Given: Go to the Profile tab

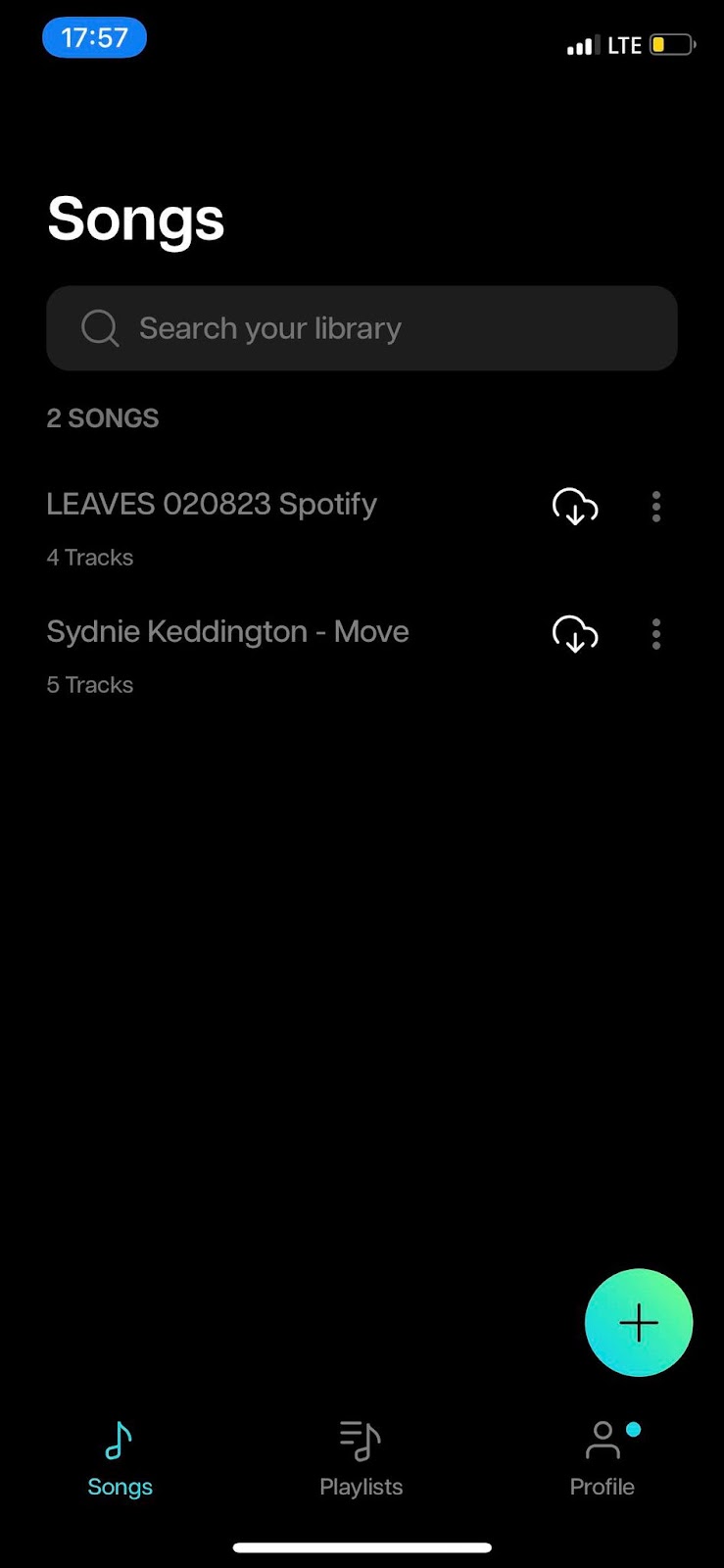Looking at the screenshot, I should (603, 1458).
